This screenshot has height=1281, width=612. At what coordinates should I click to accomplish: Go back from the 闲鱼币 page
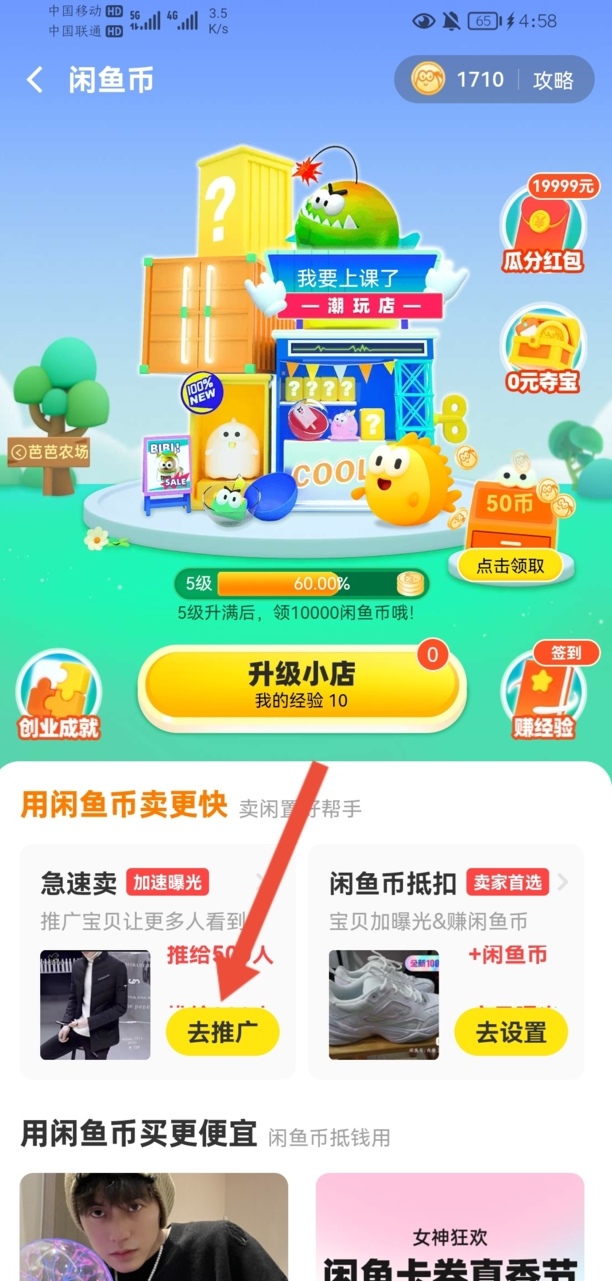35,80
